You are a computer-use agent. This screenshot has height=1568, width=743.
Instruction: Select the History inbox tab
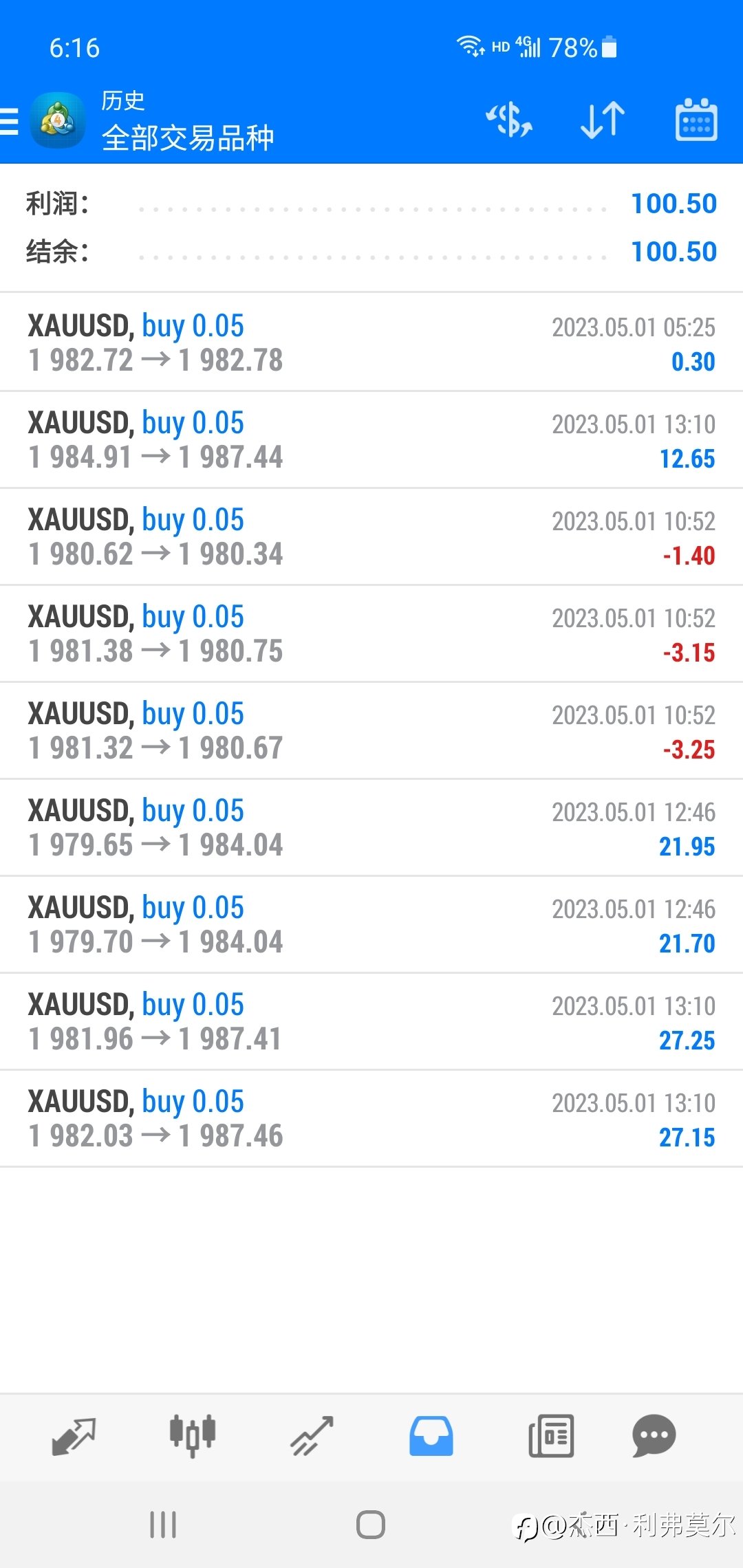[x=431, y=1436]
